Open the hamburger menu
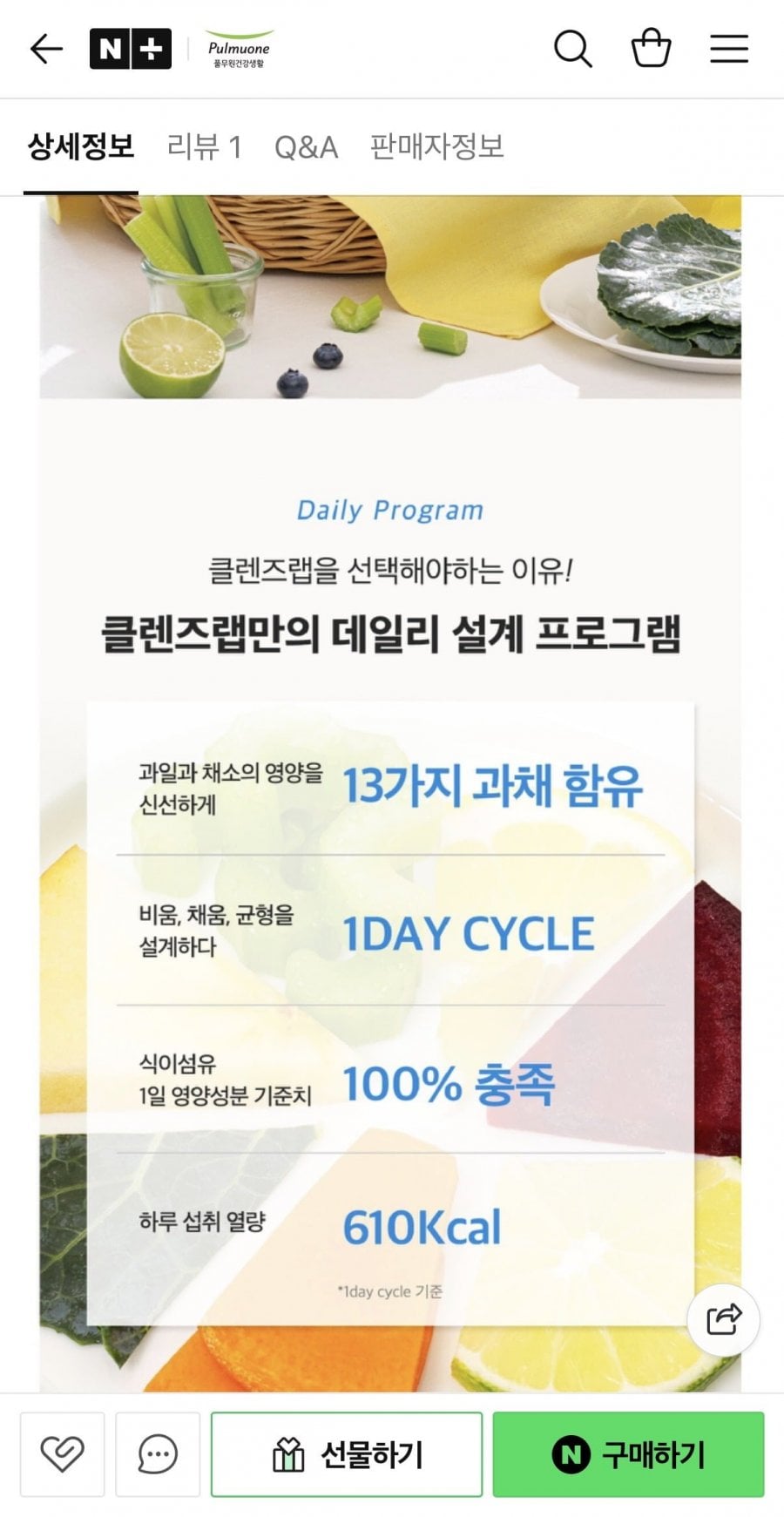This screenshot has height=1517, width=784. tap(729, 49)
